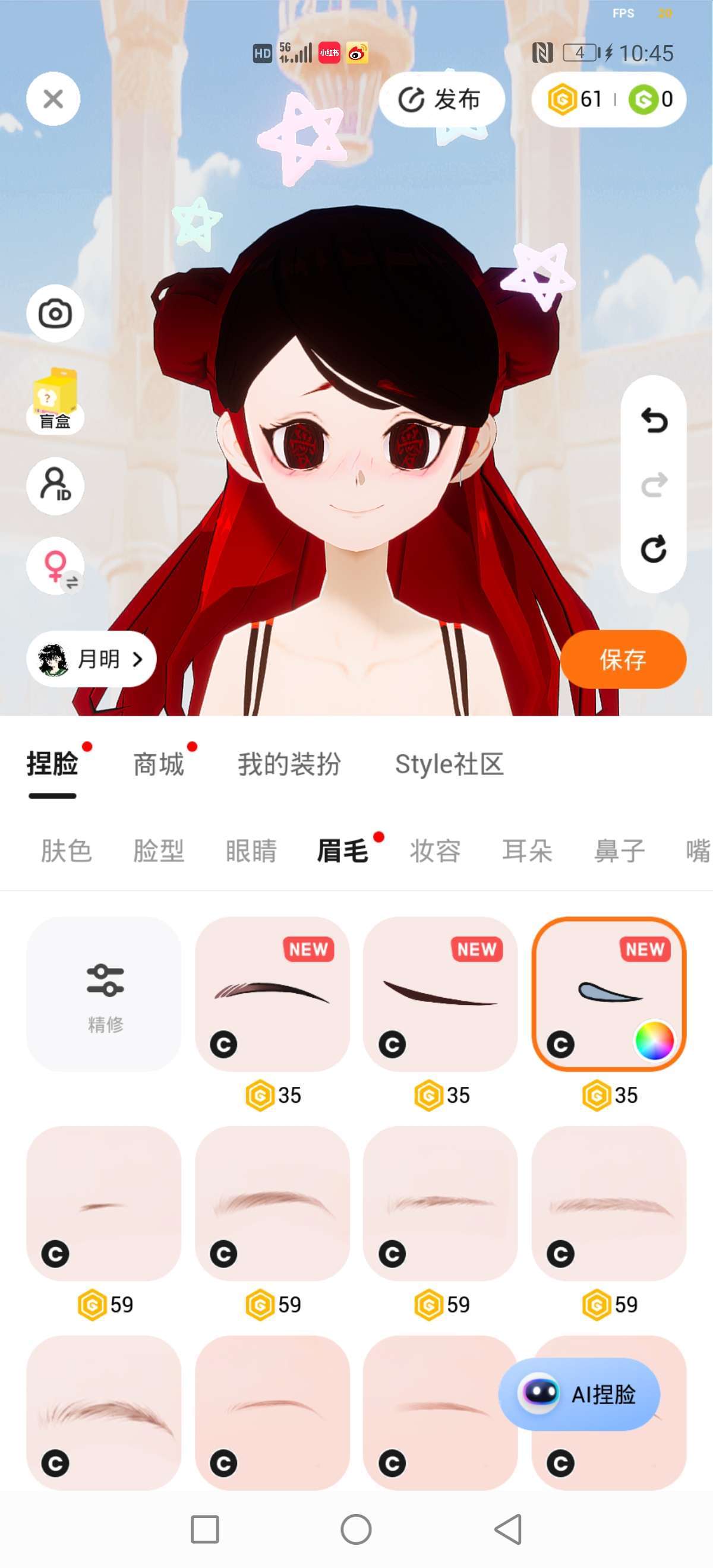Screen dimensions: 713x1568
Task: Undo the last change
Action: [654, 421]
